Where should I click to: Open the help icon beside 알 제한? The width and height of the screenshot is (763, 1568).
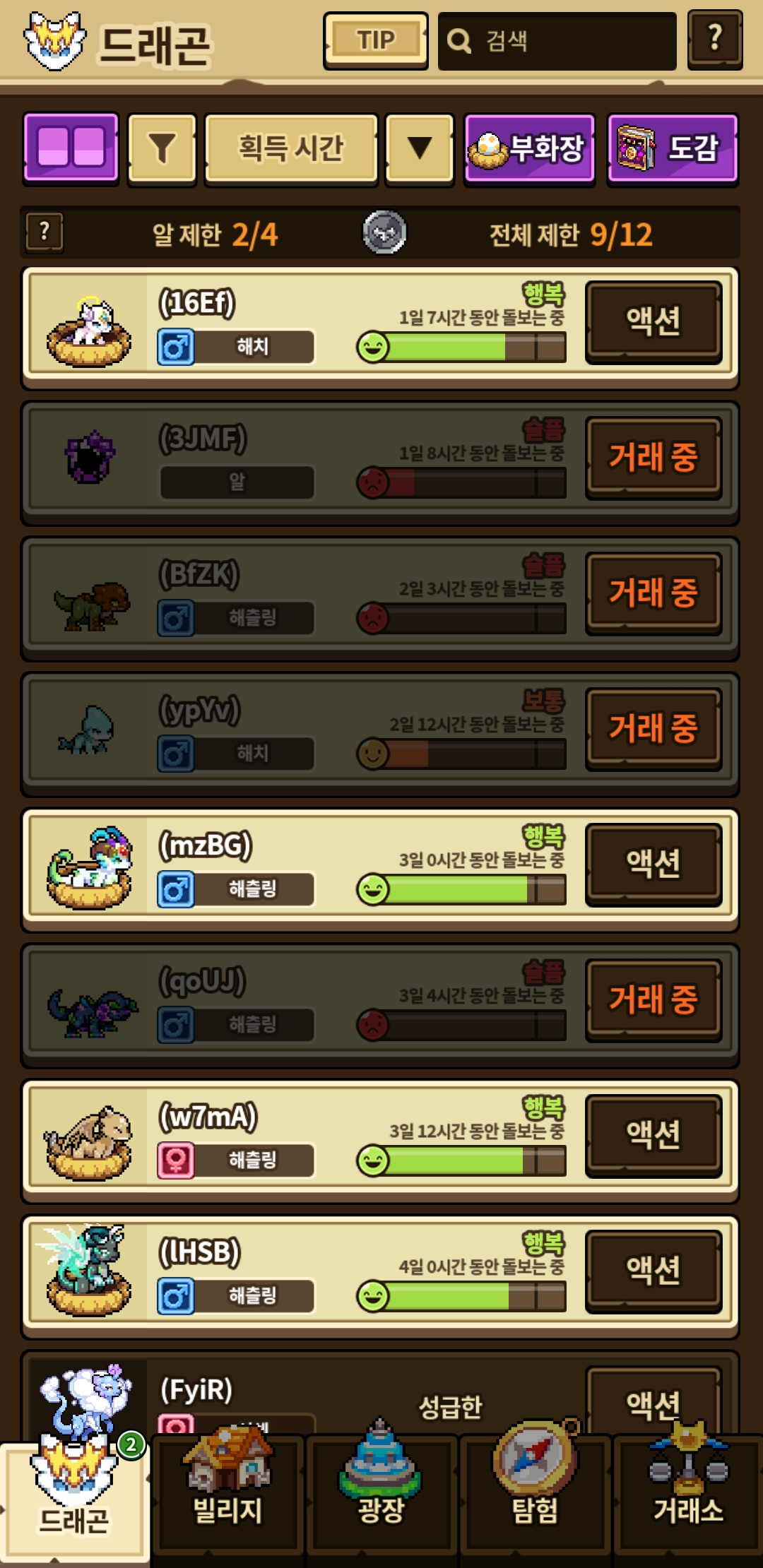click(44, 232)
